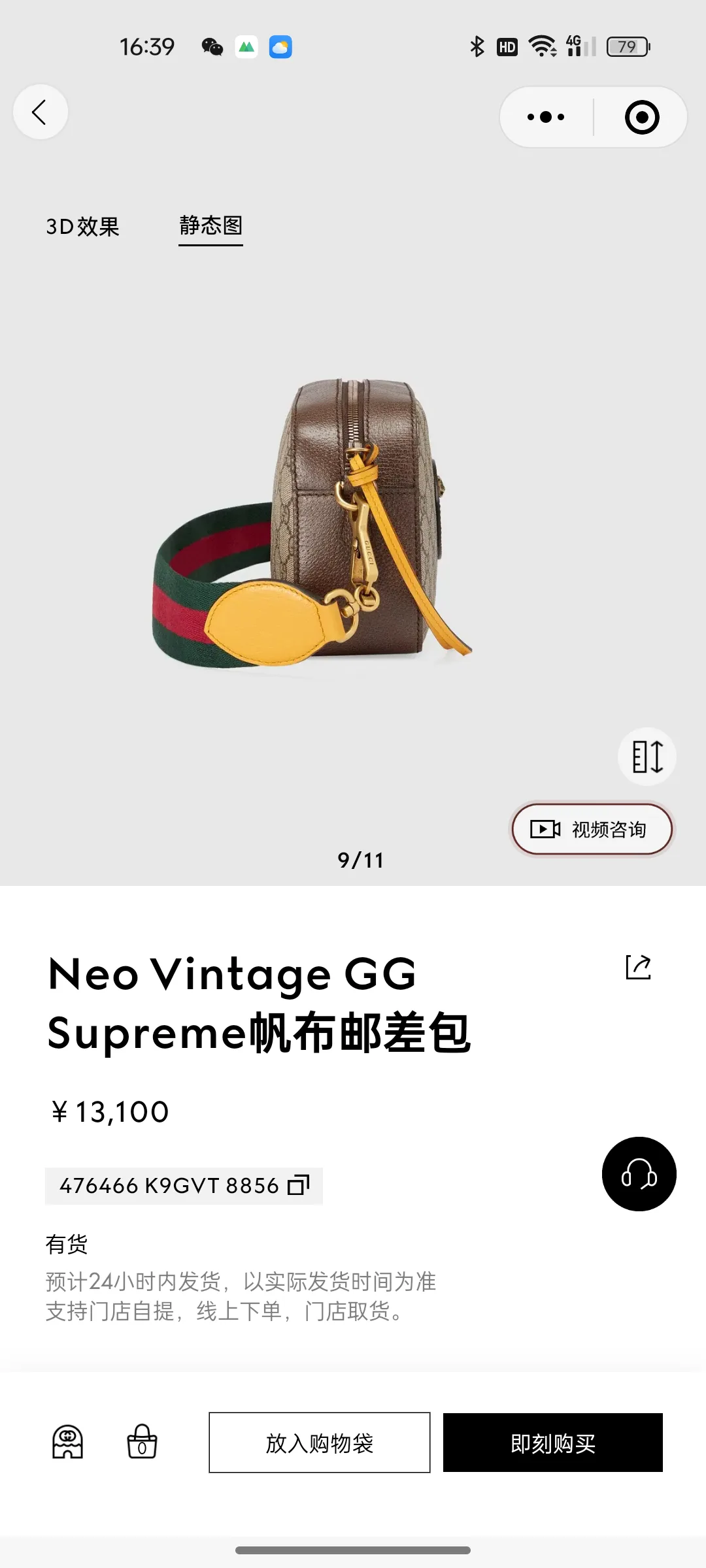Buy now with 即刻购买
706x1568 pixels.
coord(553,1443)
